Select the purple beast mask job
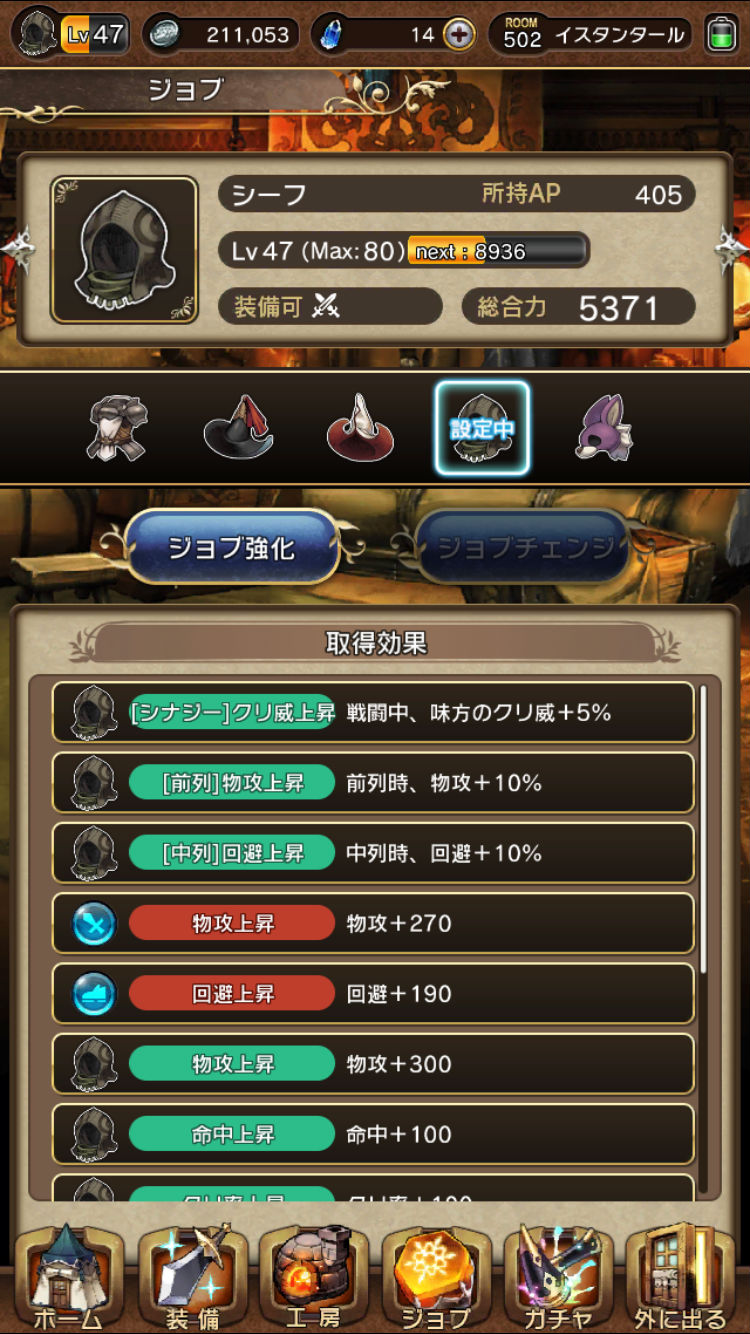Screen dimensions: 750x1334 (603, 429)
